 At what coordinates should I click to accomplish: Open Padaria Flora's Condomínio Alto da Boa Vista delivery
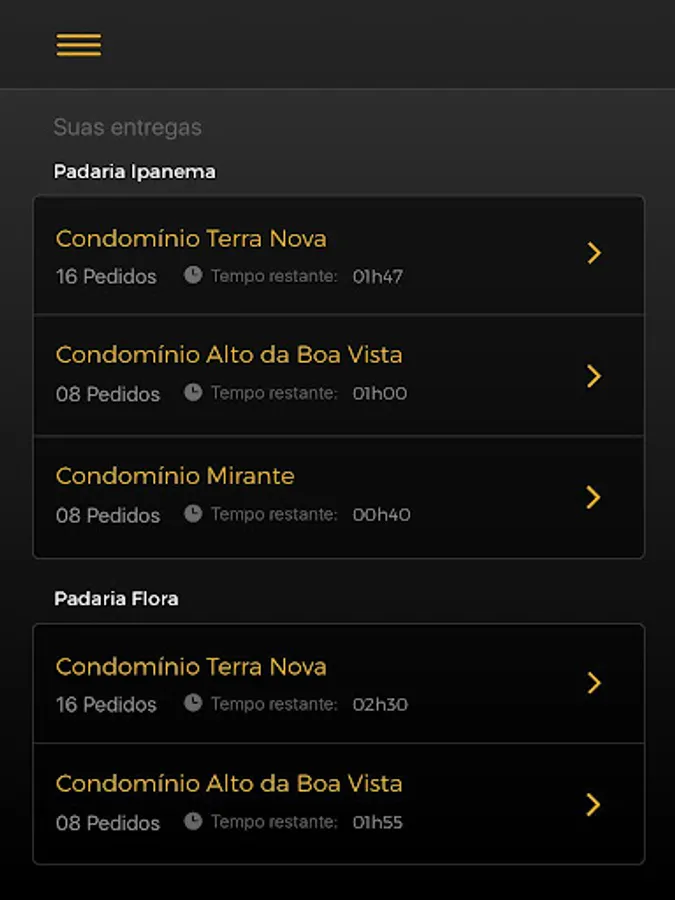(339, 804)
